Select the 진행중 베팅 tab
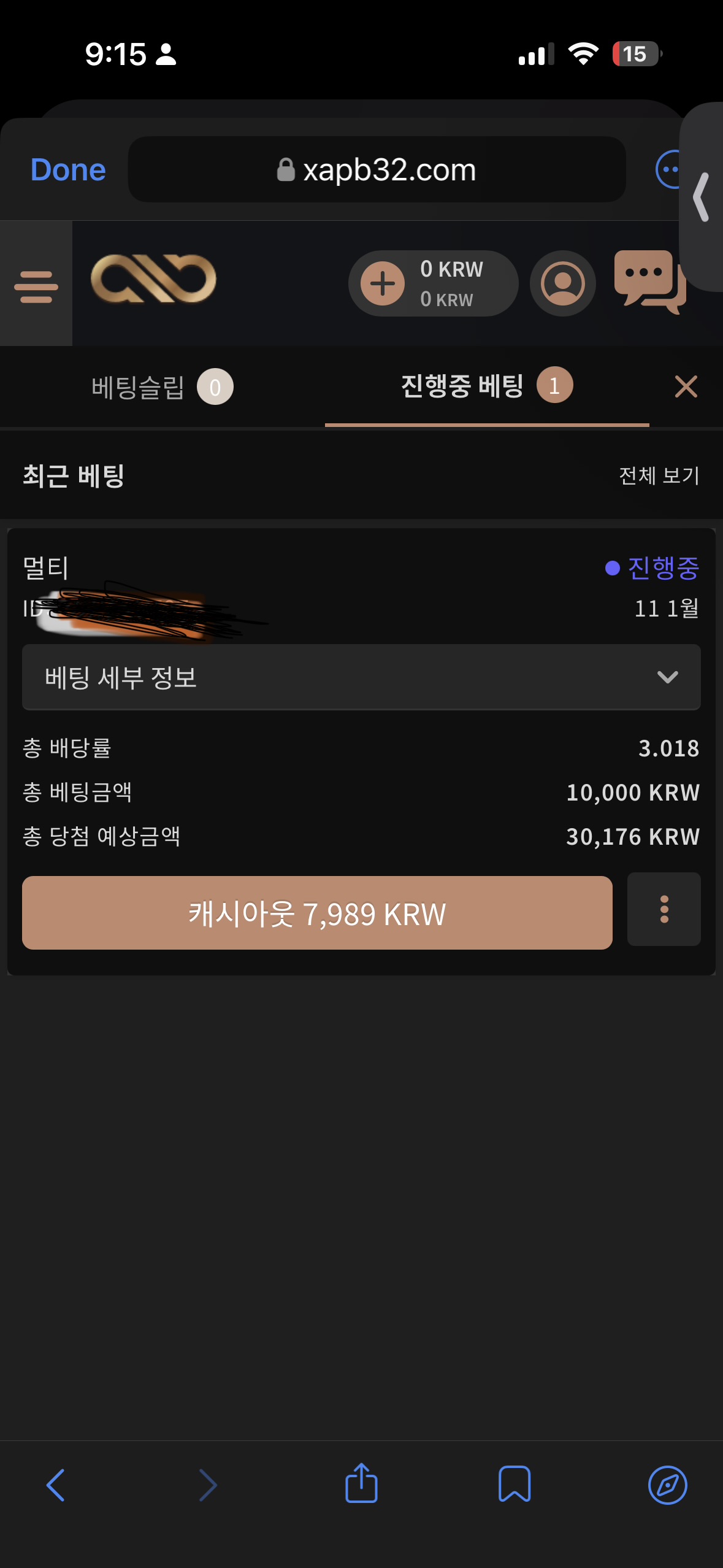This screenshot has height=1568, width=723. (x=486, y=386)
